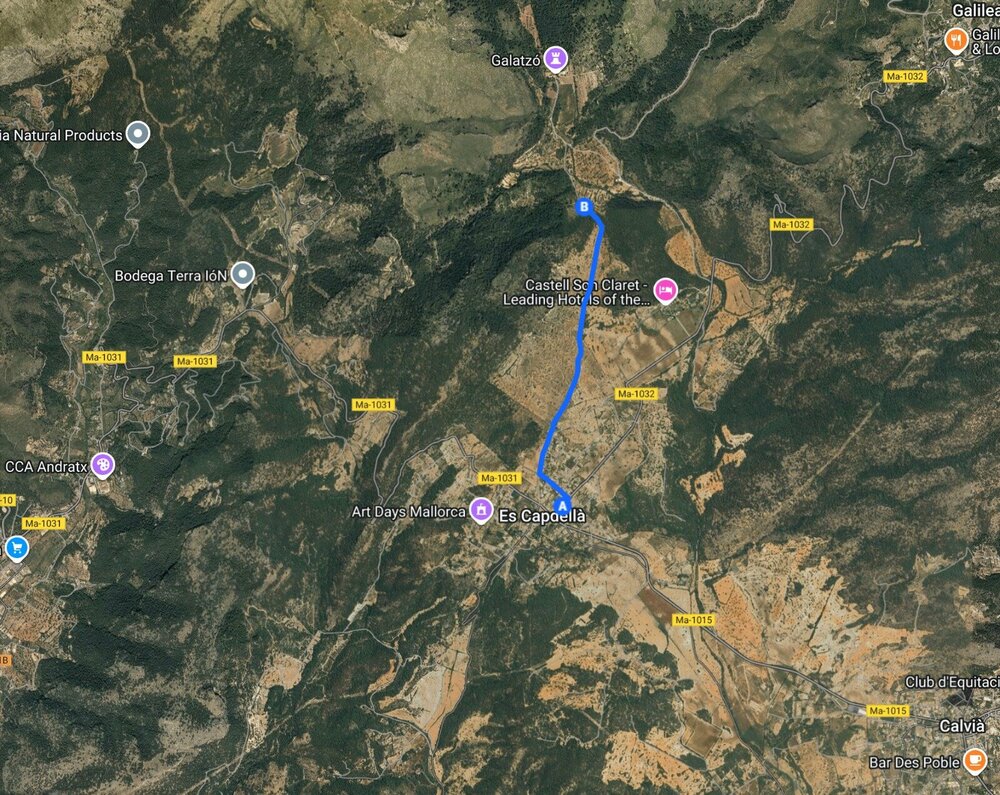Image resolution: width=1000 pixels, height=795 pixels.
Task: Select the Castell Son Claret hotel marker
Action: point(665,291)
